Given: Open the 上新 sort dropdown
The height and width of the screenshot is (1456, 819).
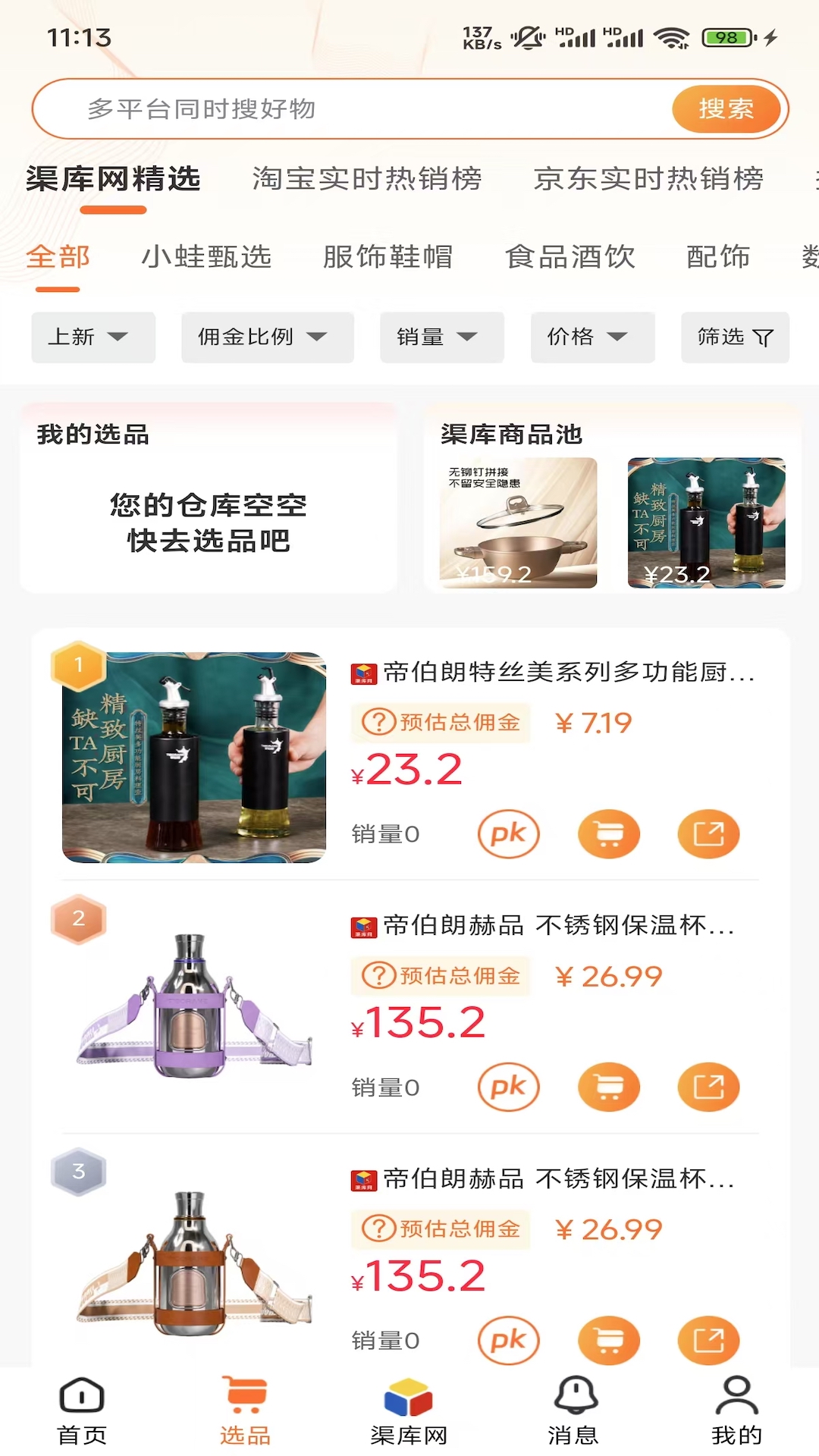Looking at the screenshot, I should point(93,337).
